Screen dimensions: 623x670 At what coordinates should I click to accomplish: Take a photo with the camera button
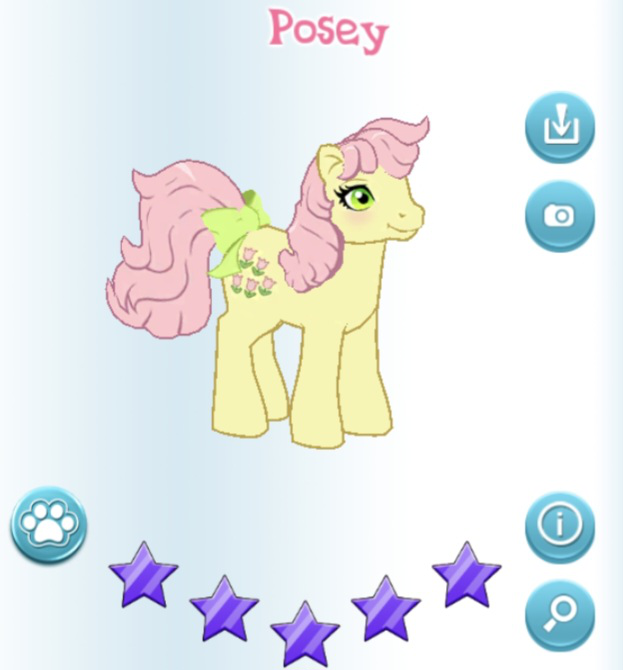560,215
